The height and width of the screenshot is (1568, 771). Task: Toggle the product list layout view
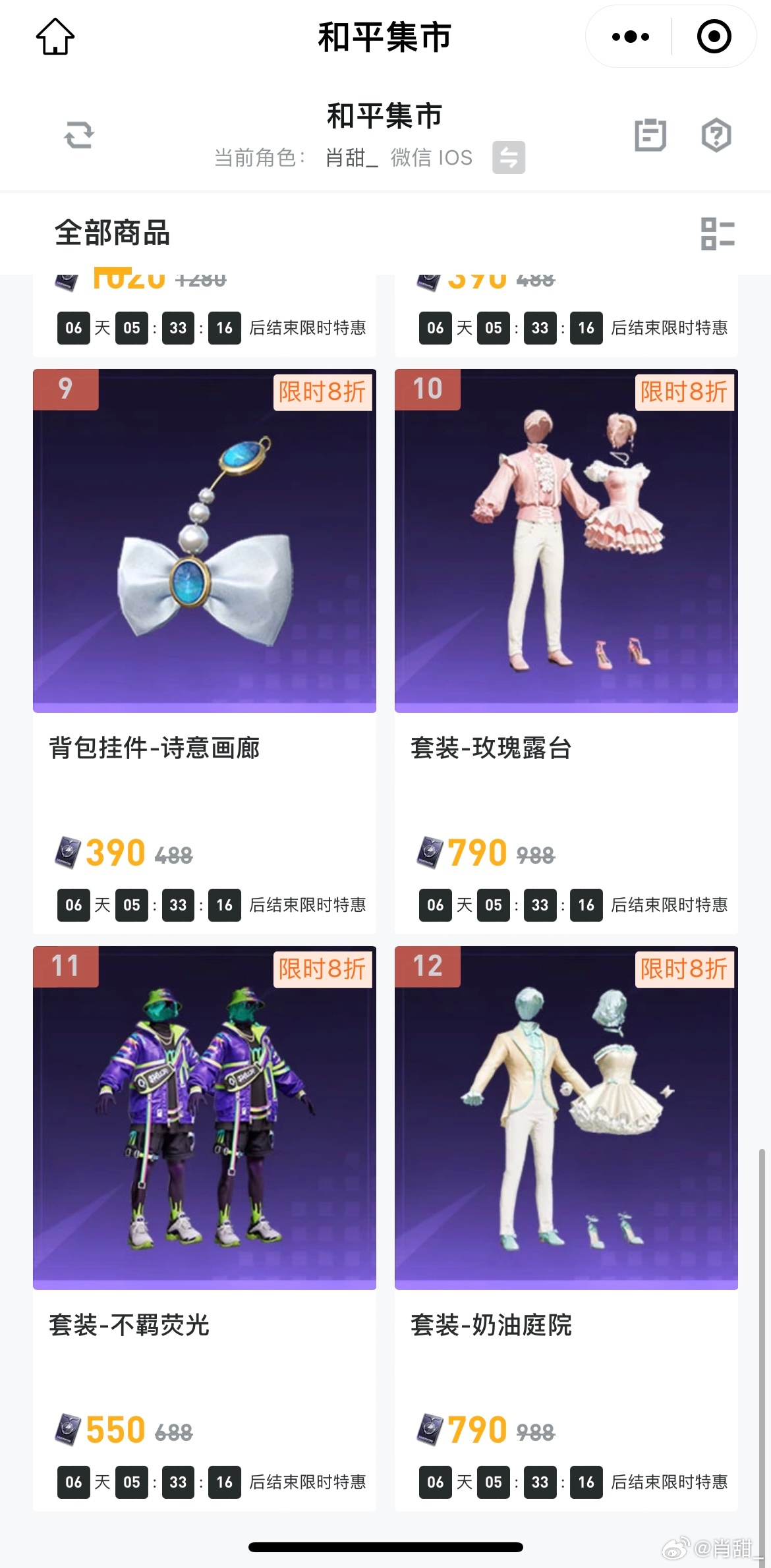[x=718, y=234]
